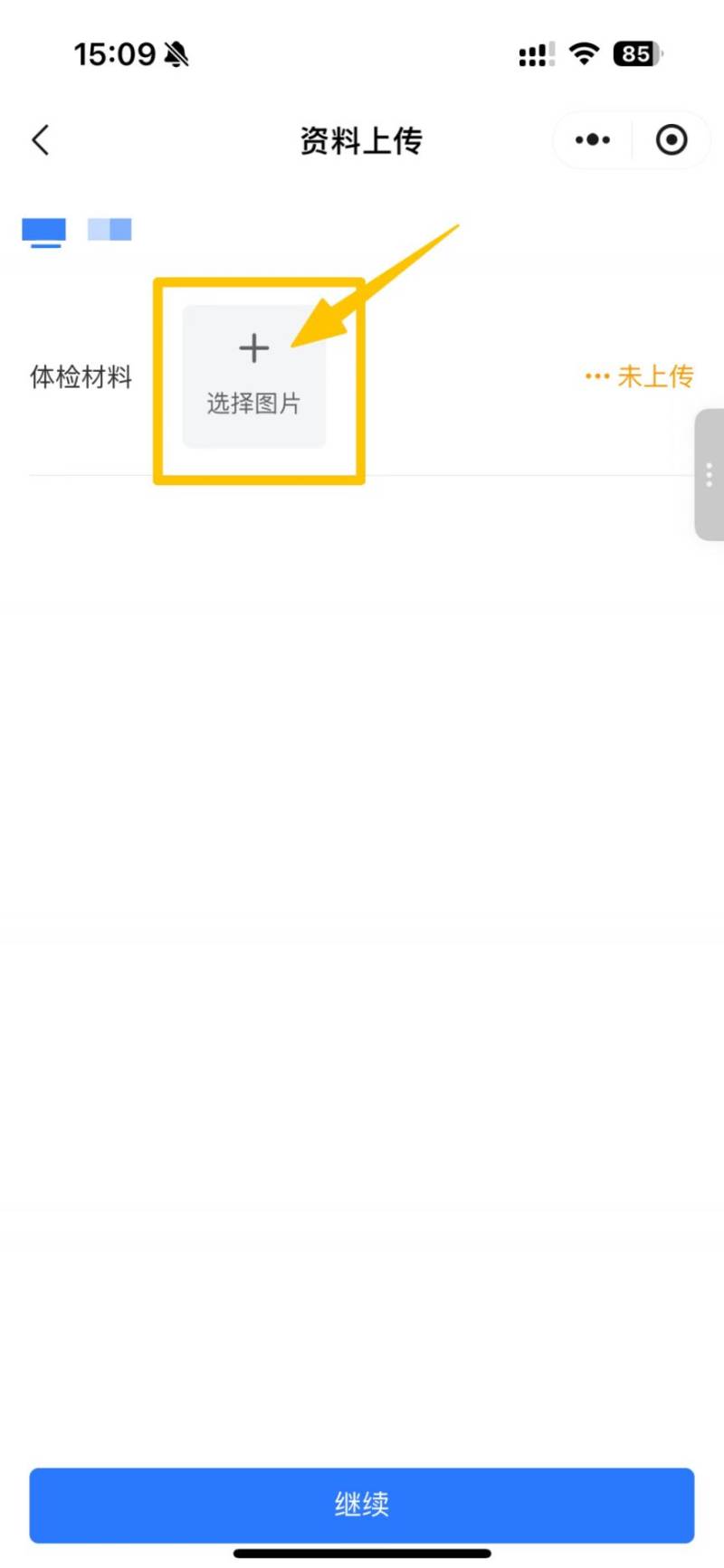
Task: Tap the 继续 button to continue
Action: click(362, 1505)
